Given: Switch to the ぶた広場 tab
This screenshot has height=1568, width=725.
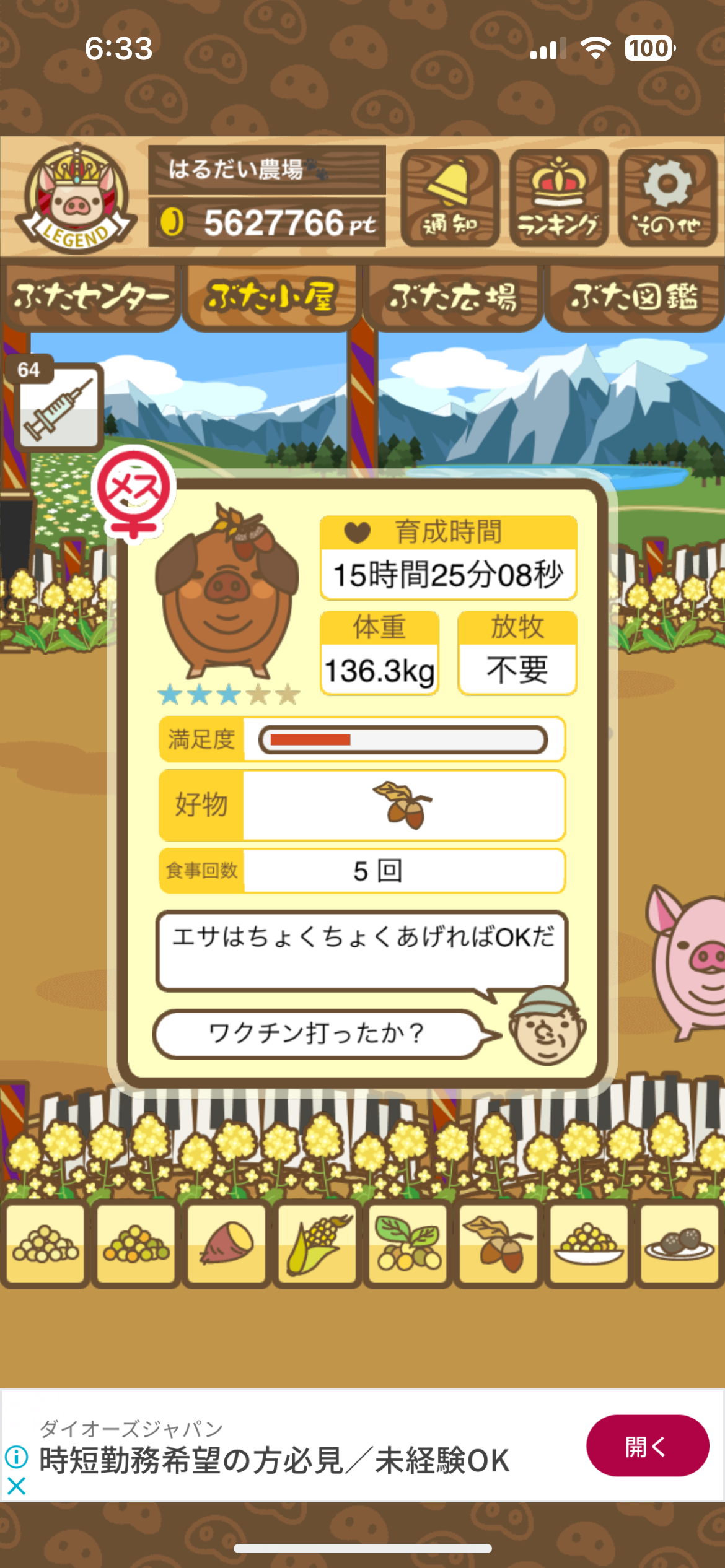Looking at the screenshot, I should click(x=453, y=297).
